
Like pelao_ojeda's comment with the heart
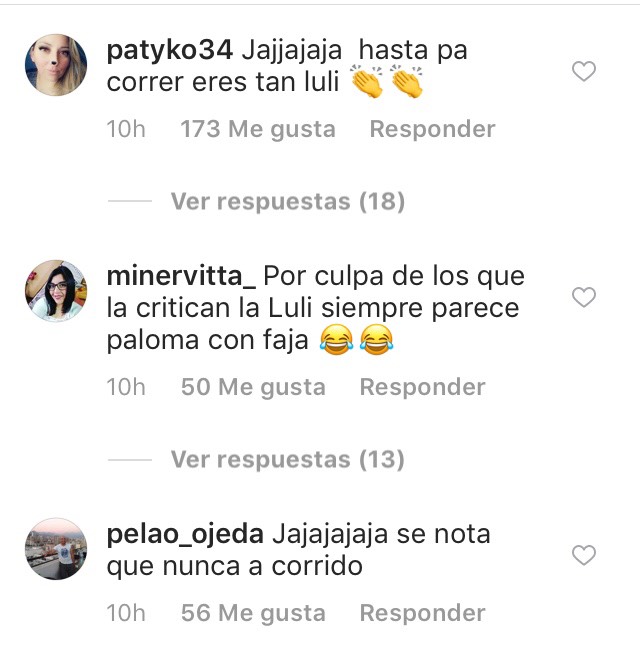[583, 555]
